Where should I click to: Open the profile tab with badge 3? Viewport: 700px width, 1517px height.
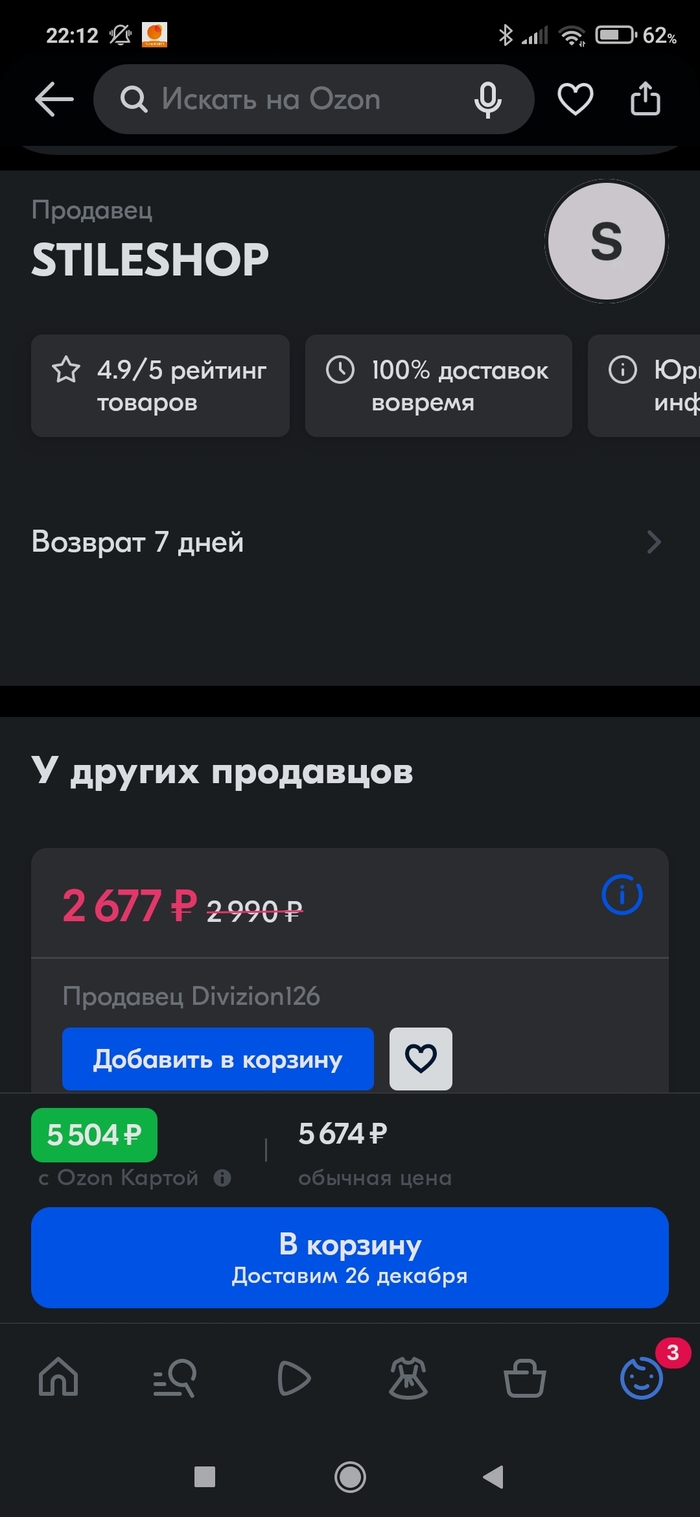(x=641, y=1379)
